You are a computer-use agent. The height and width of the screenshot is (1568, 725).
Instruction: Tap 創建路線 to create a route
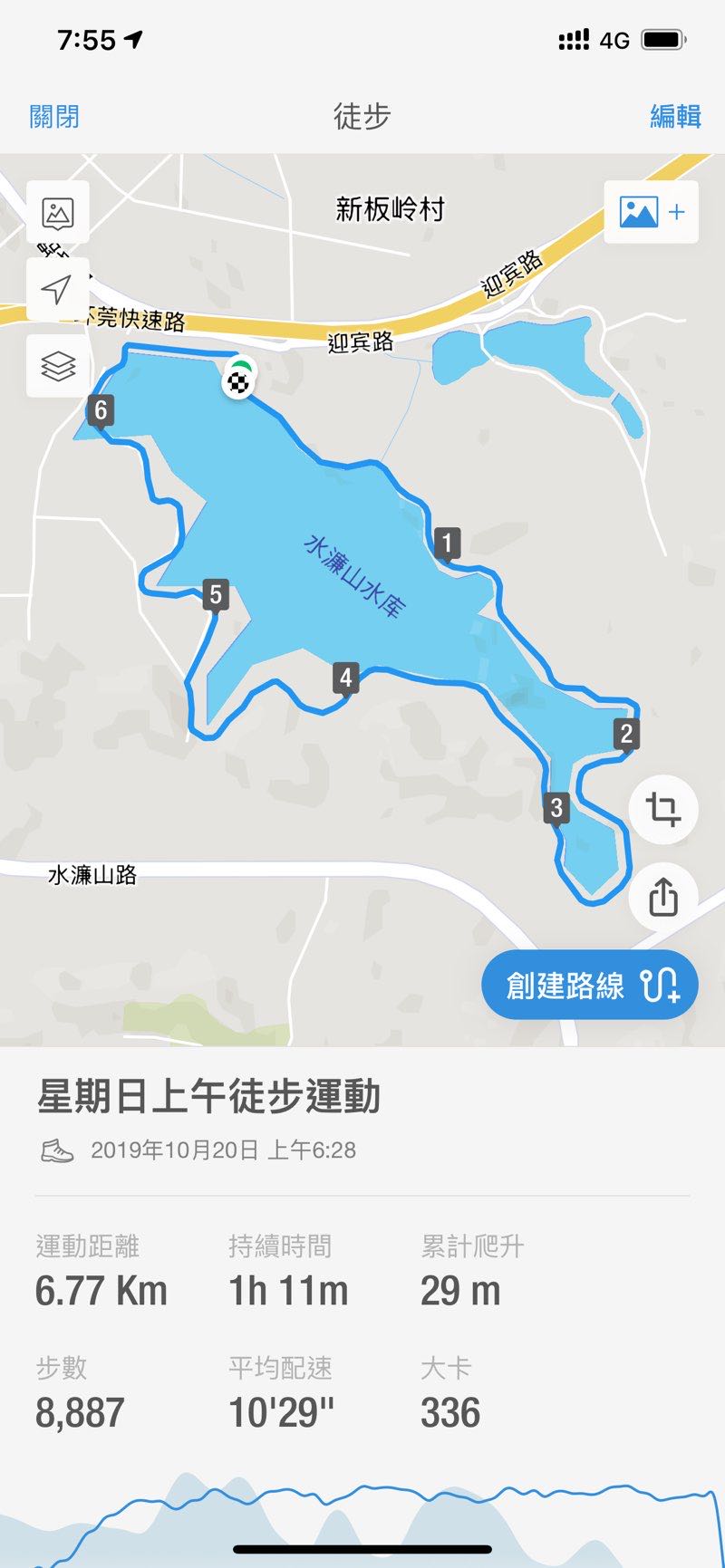590,986
